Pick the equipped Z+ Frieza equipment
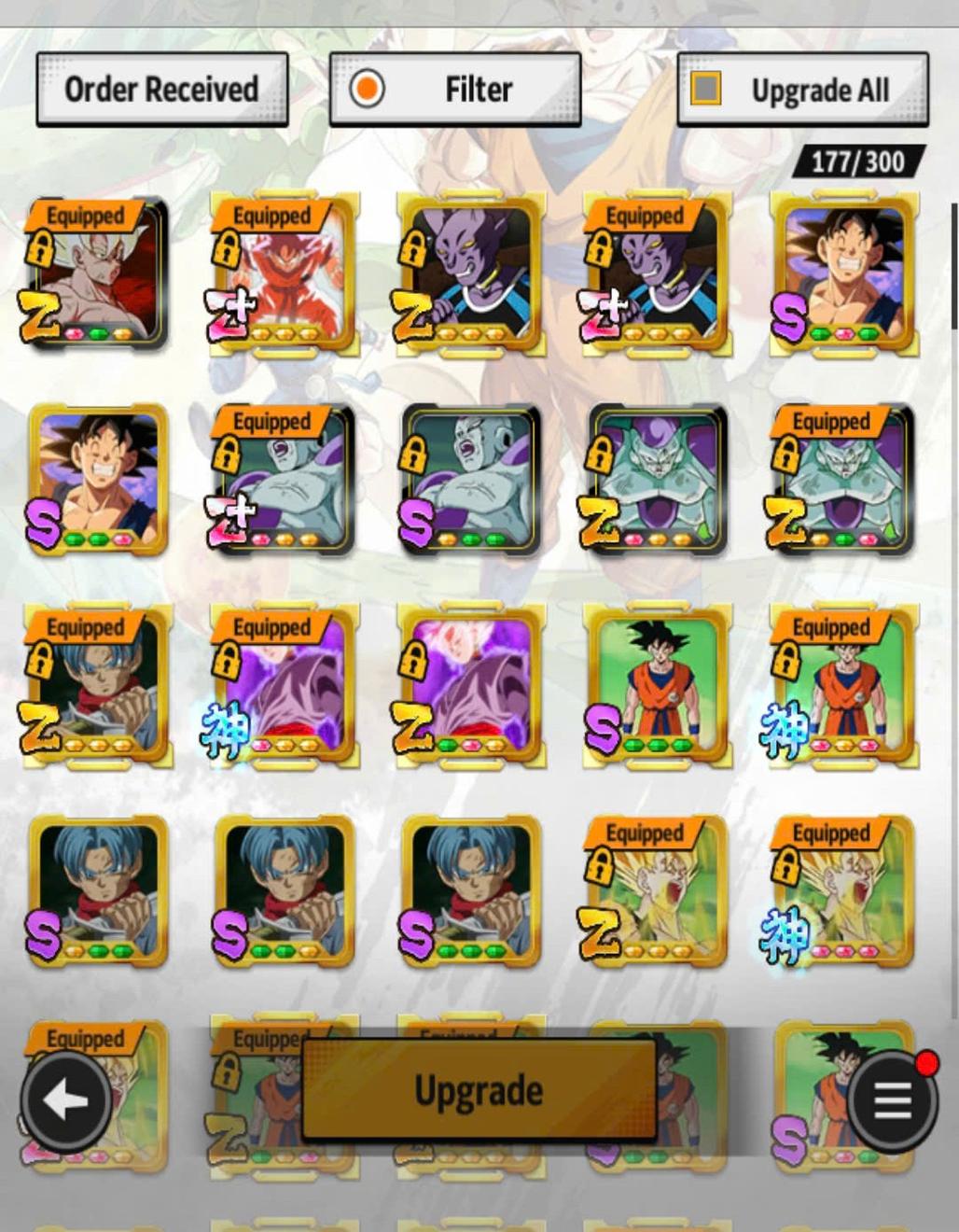This screenshot has height=1232, width=959. coord(285,481)
